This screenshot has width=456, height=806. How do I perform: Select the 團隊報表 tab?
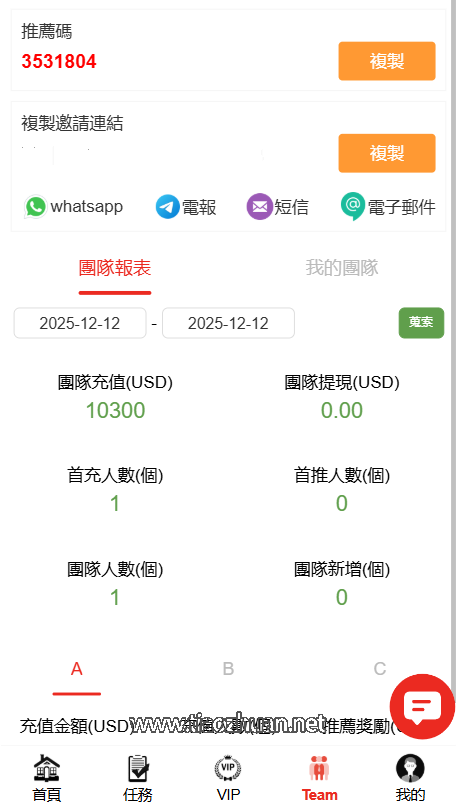[x=115, y=268]
